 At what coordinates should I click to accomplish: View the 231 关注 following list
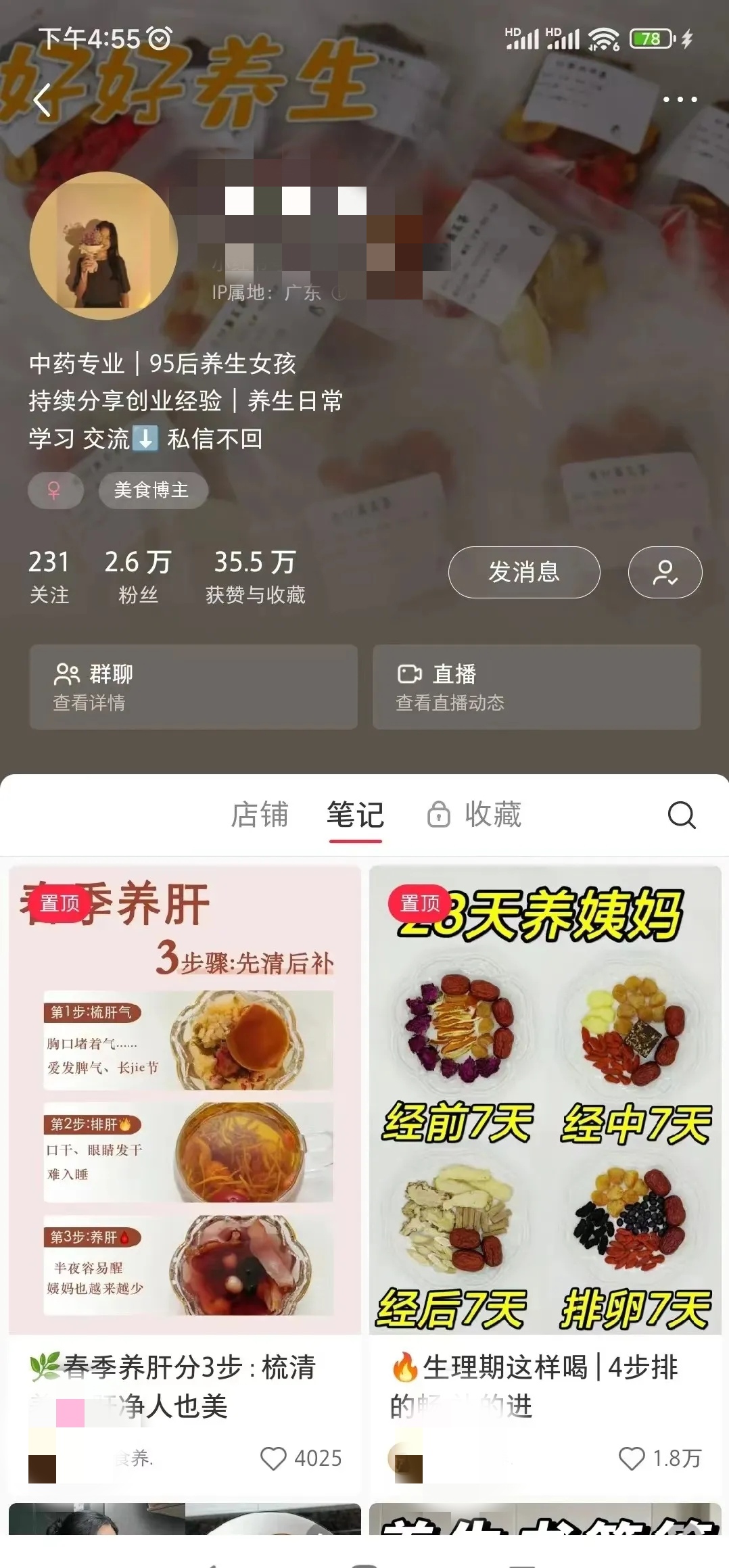[49, 576]
